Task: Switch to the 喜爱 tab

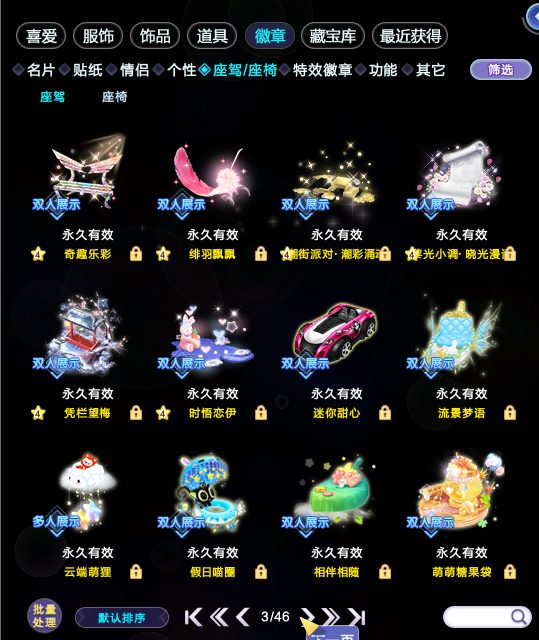Action: (41, 36)
